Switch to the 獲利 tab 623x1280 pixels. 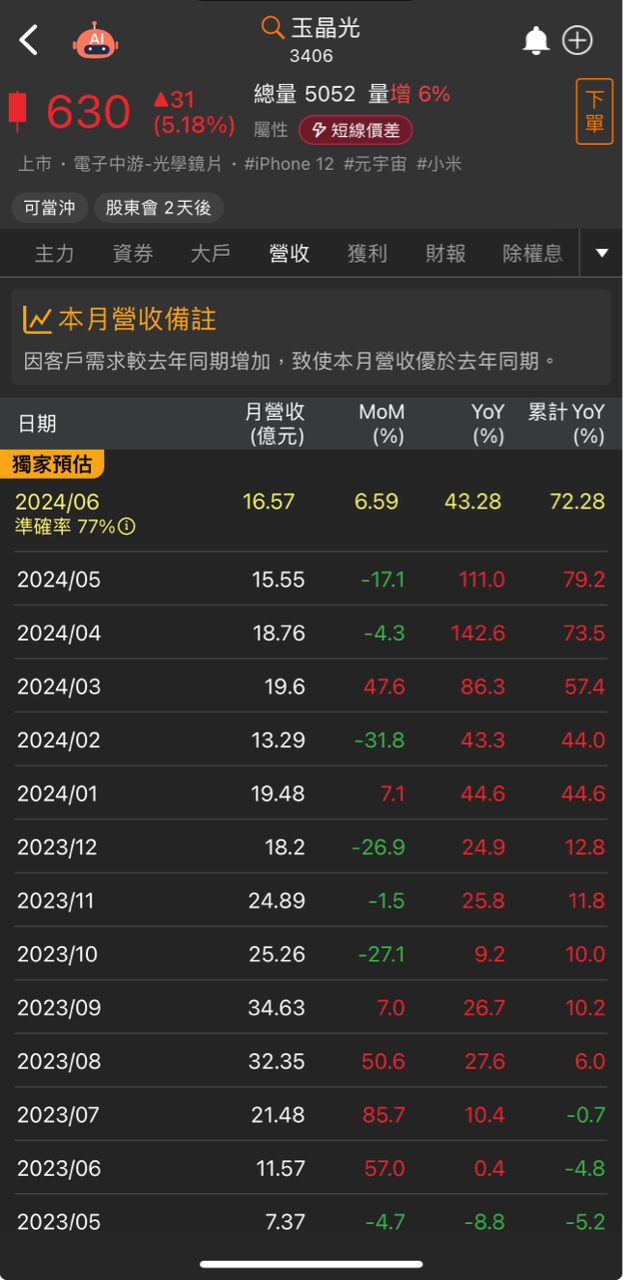tap(367, 253)
